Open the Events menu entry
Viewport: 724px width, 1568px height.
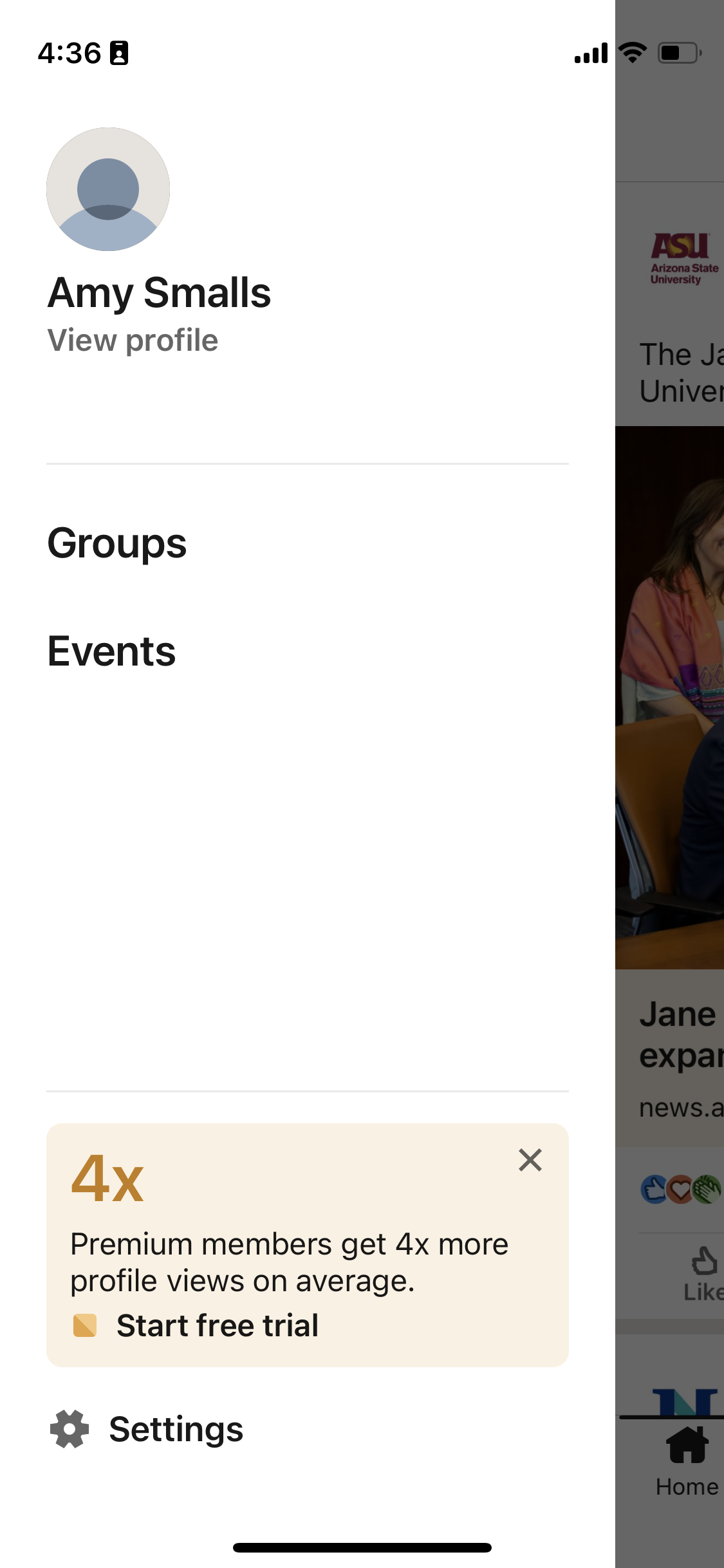pos(111,651)
